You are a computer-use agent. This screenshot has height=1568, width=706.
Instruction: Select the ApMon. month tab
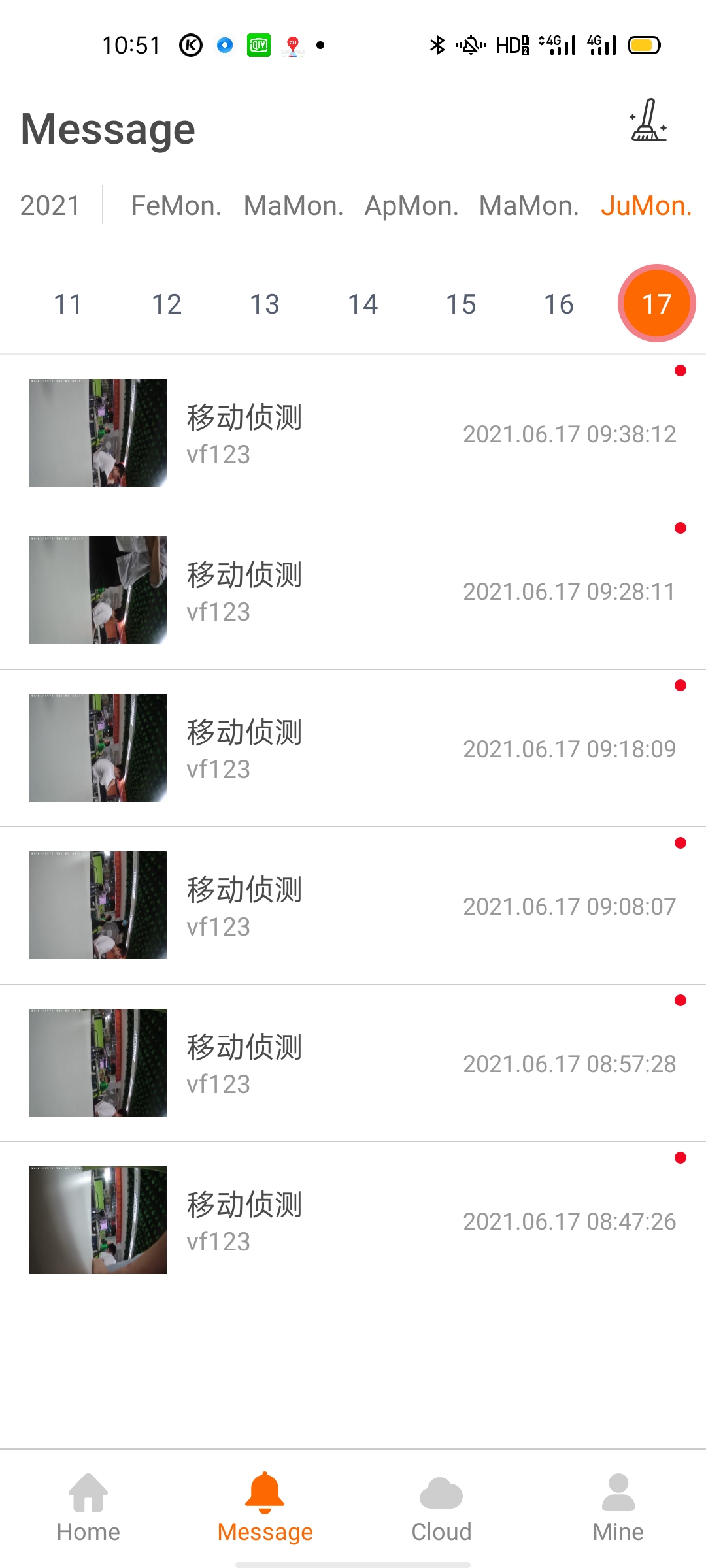click(x=411, y=206)
